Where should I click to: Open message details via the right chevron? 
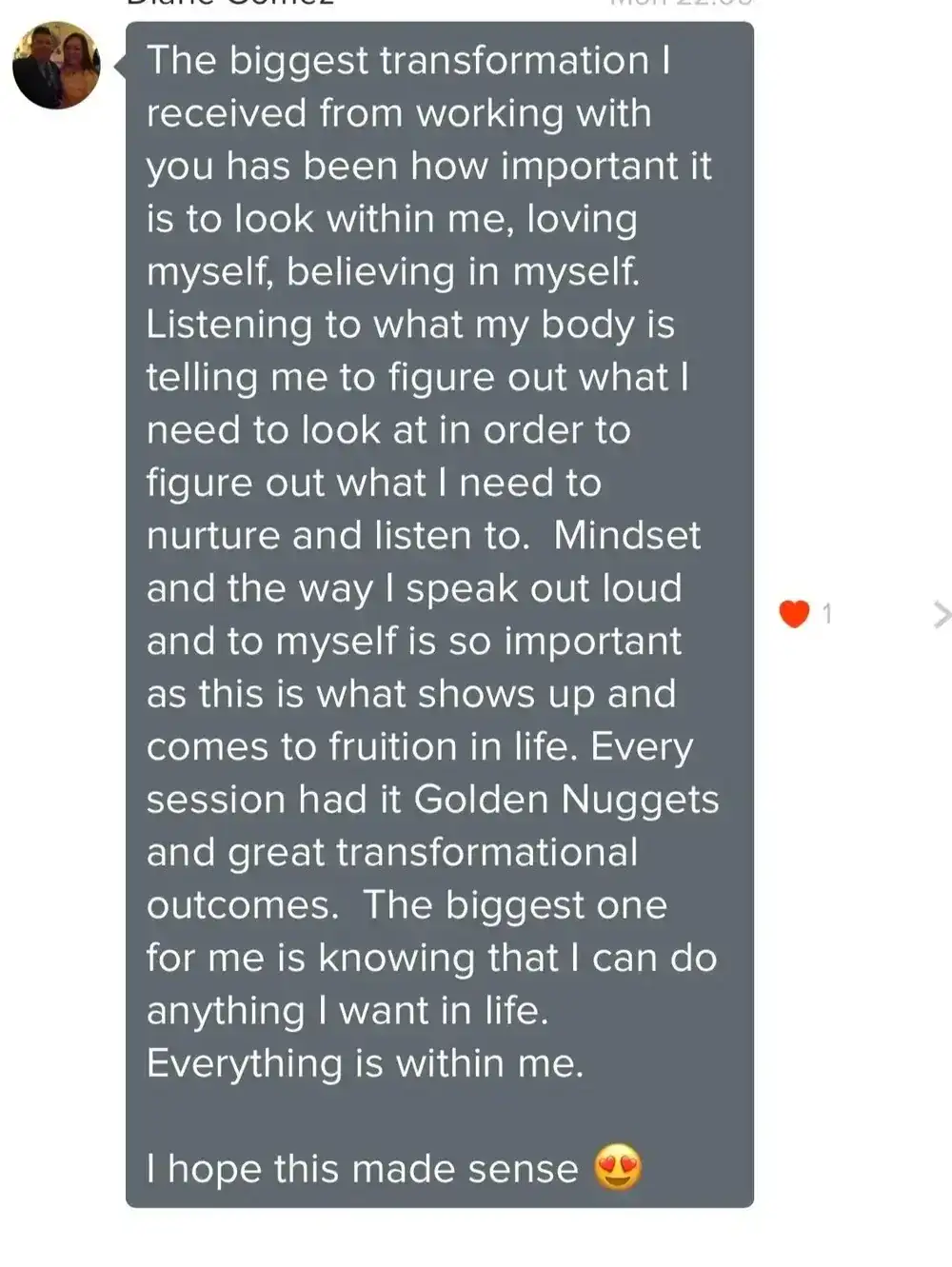941,615
